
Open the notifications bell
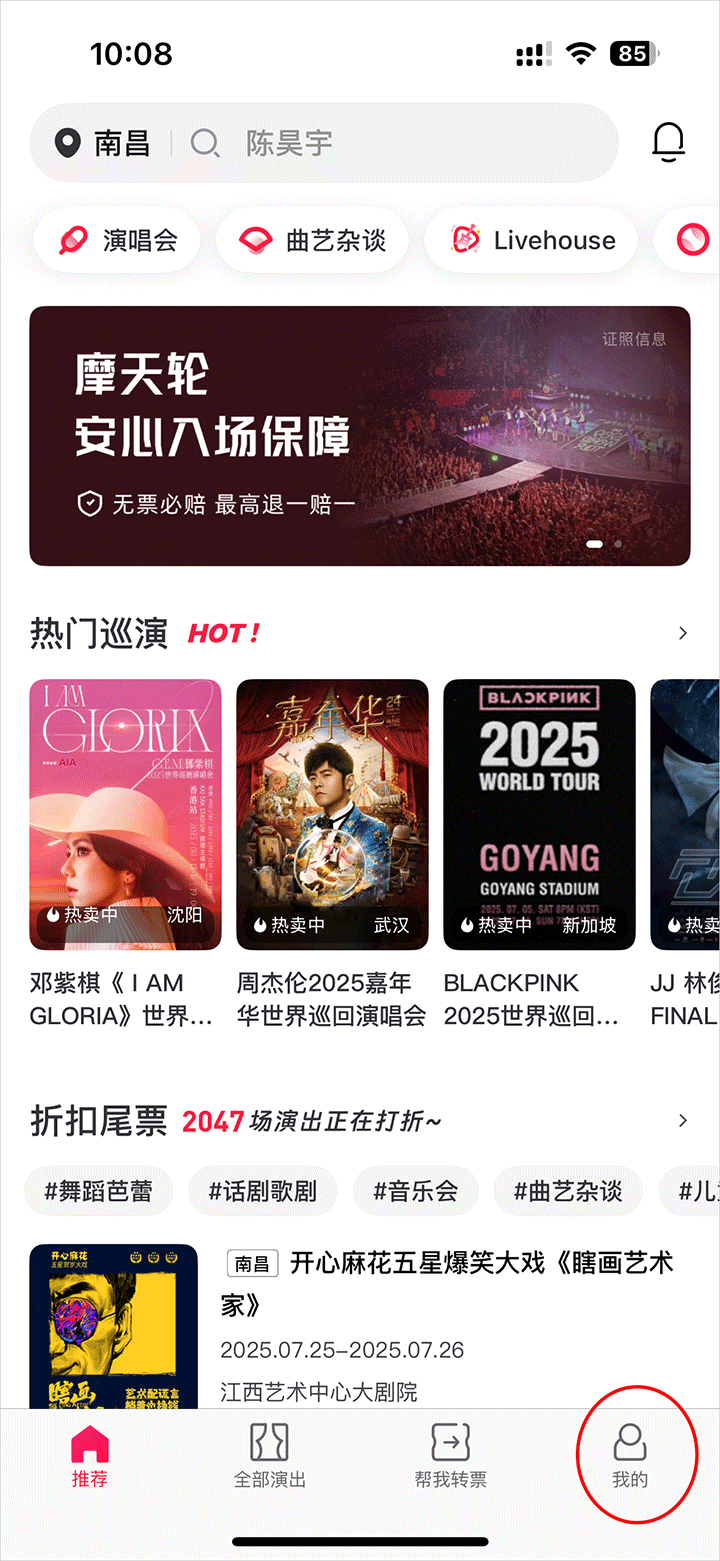click(x=669, y=143)
